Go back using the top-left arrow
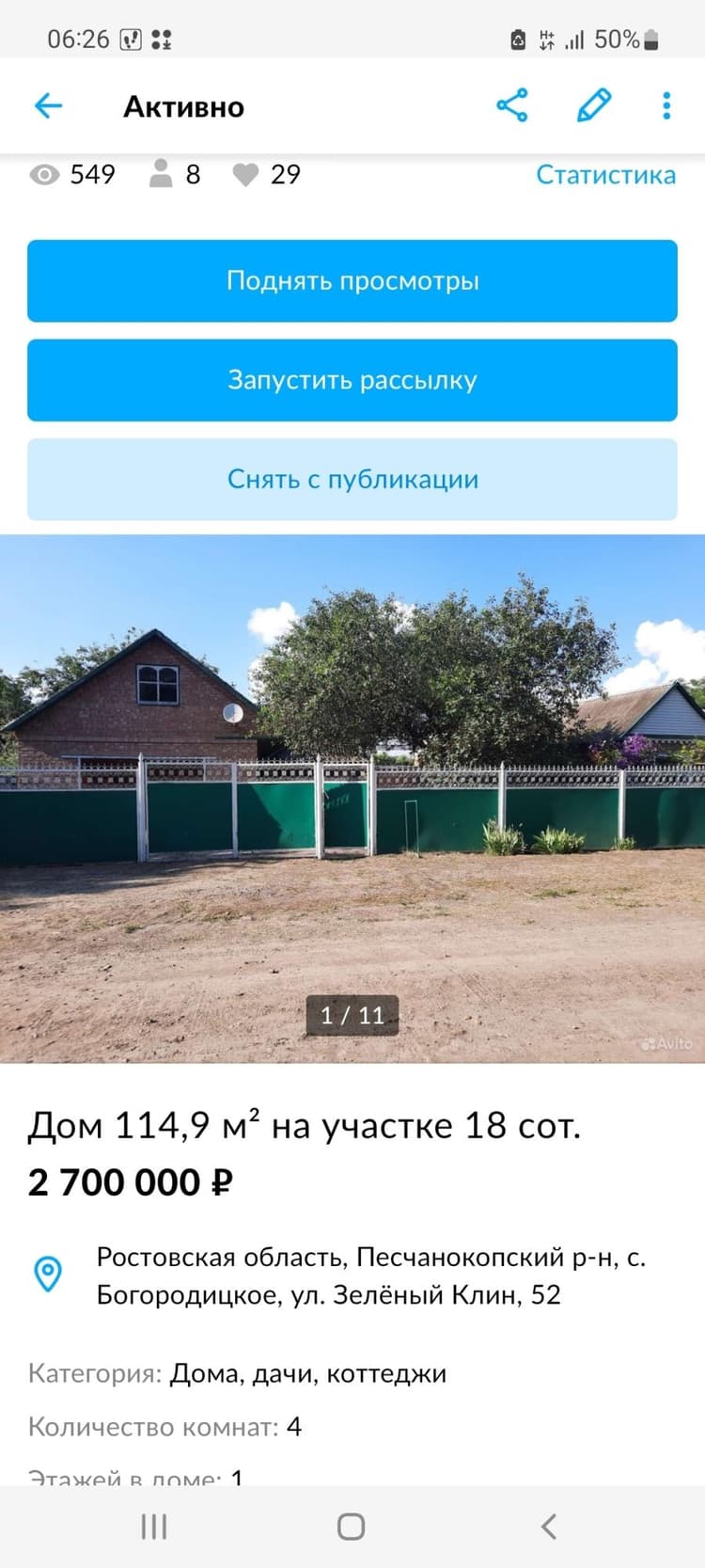 click(48, 105)
